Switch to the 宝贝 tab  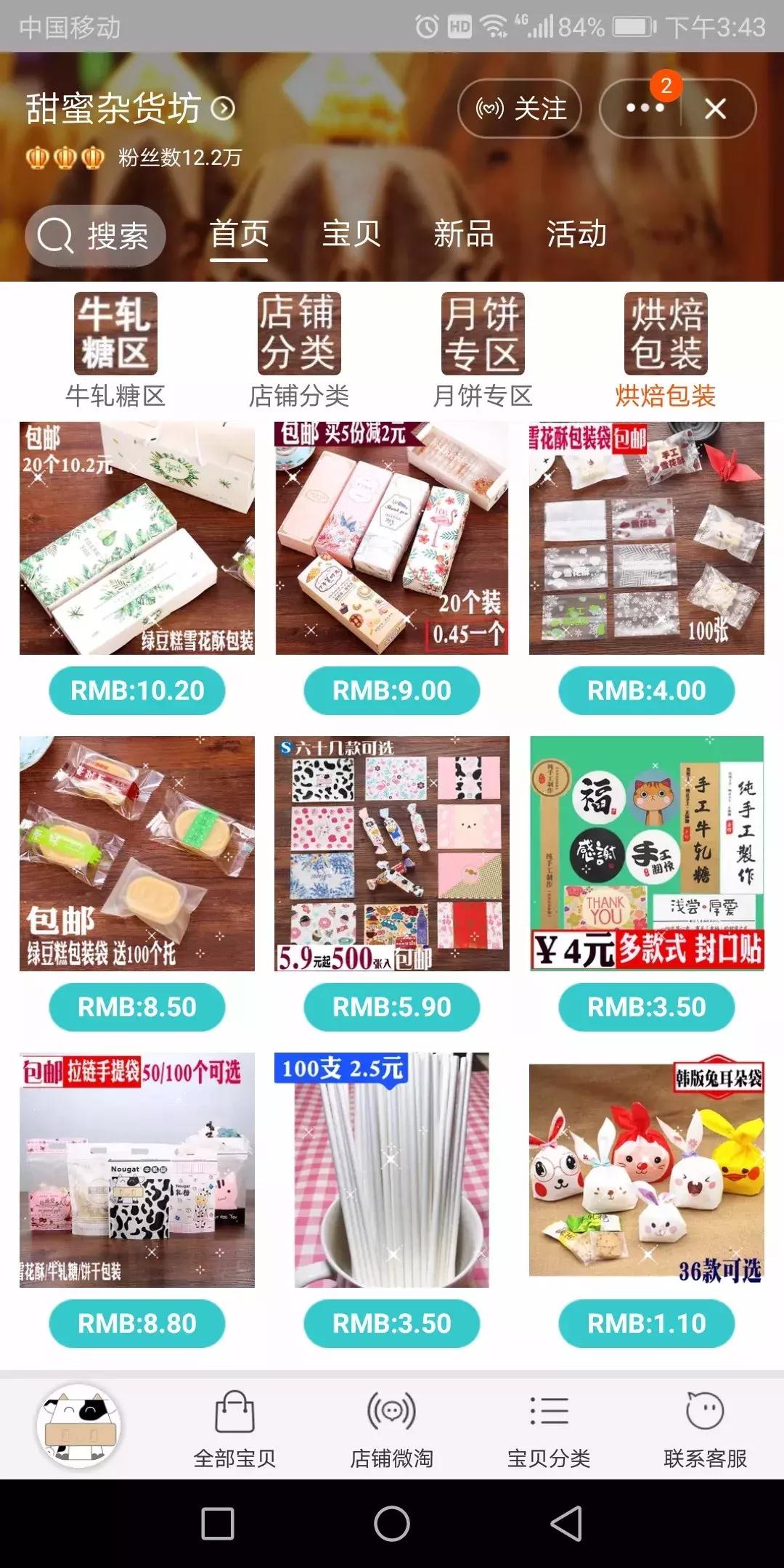[351, 234]
